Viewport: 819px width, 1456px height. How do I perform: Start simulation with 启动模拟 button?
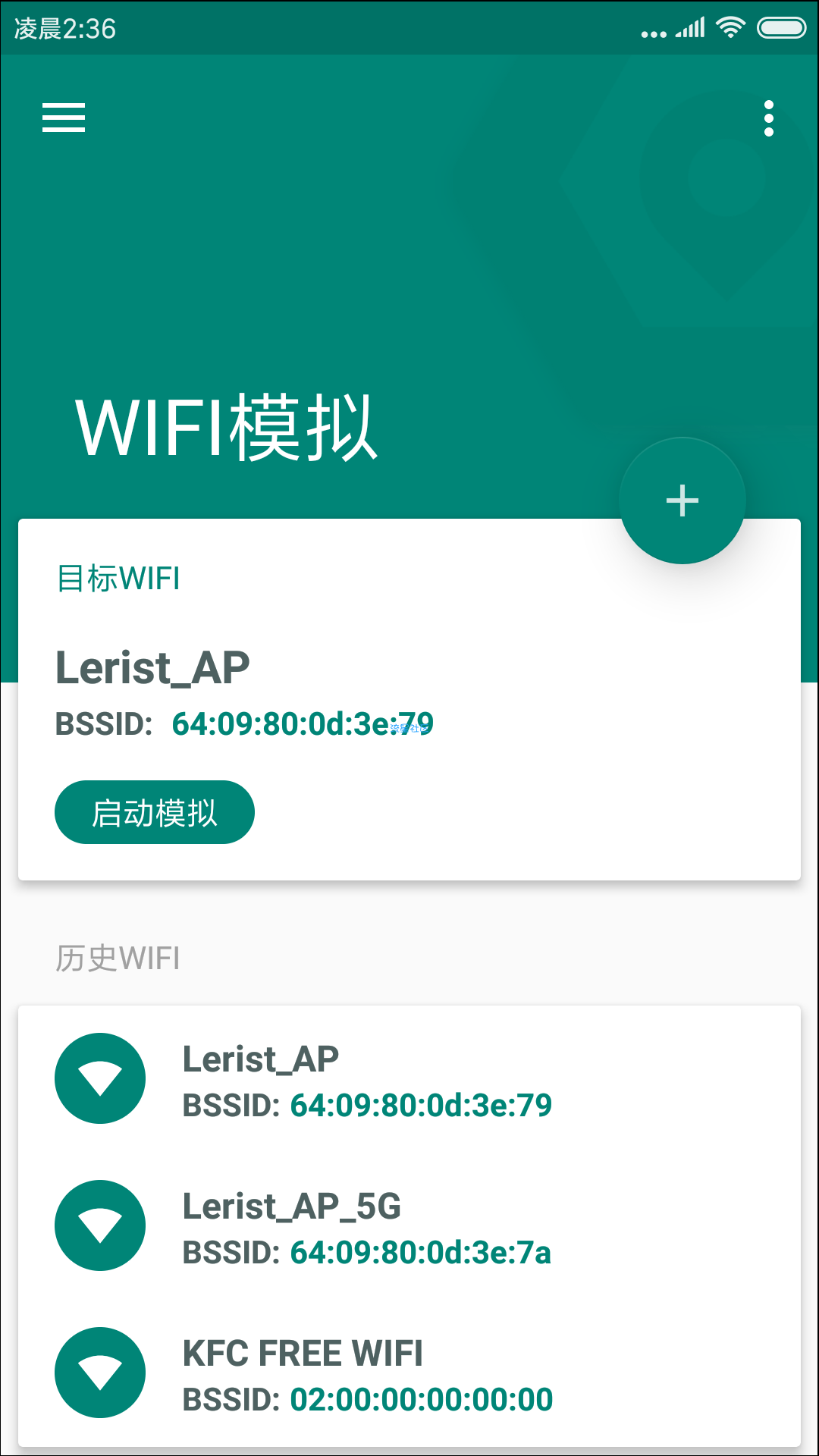155,812
